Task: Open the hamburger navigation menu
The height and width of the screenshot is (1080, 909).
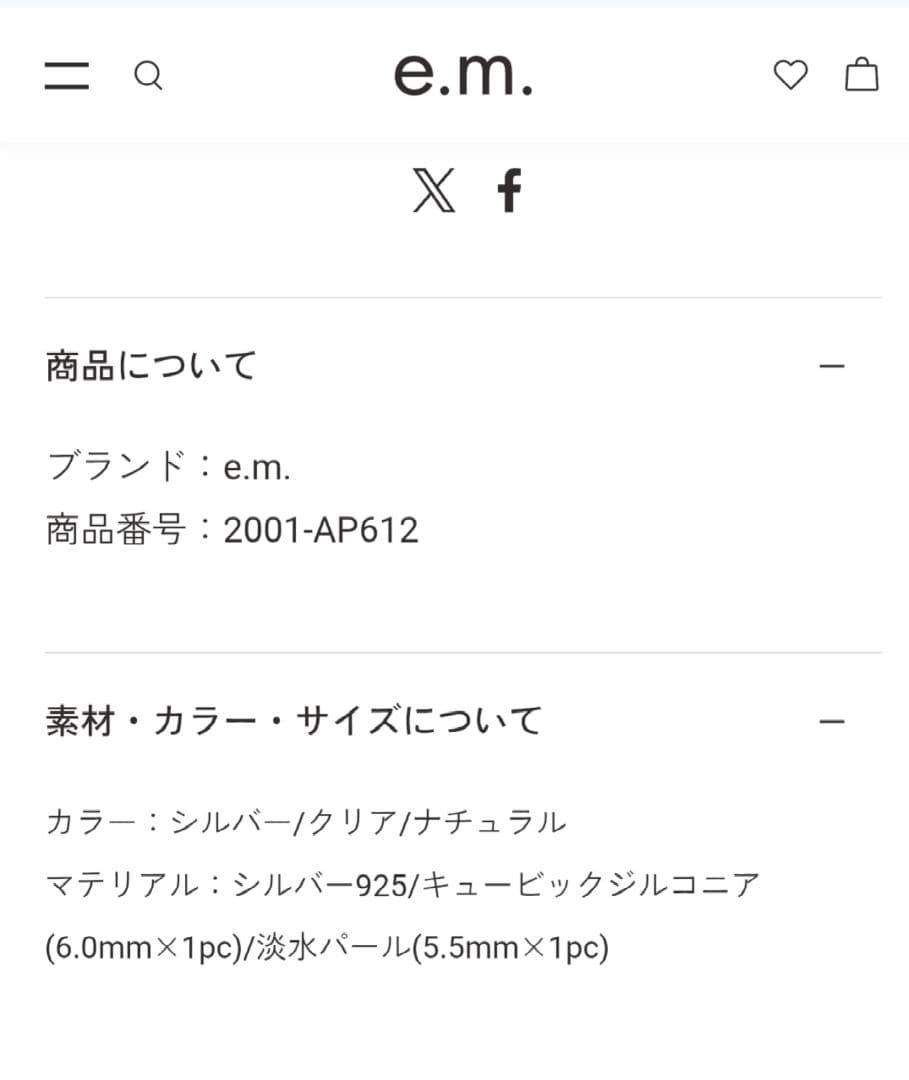Action: coord(66,75)
